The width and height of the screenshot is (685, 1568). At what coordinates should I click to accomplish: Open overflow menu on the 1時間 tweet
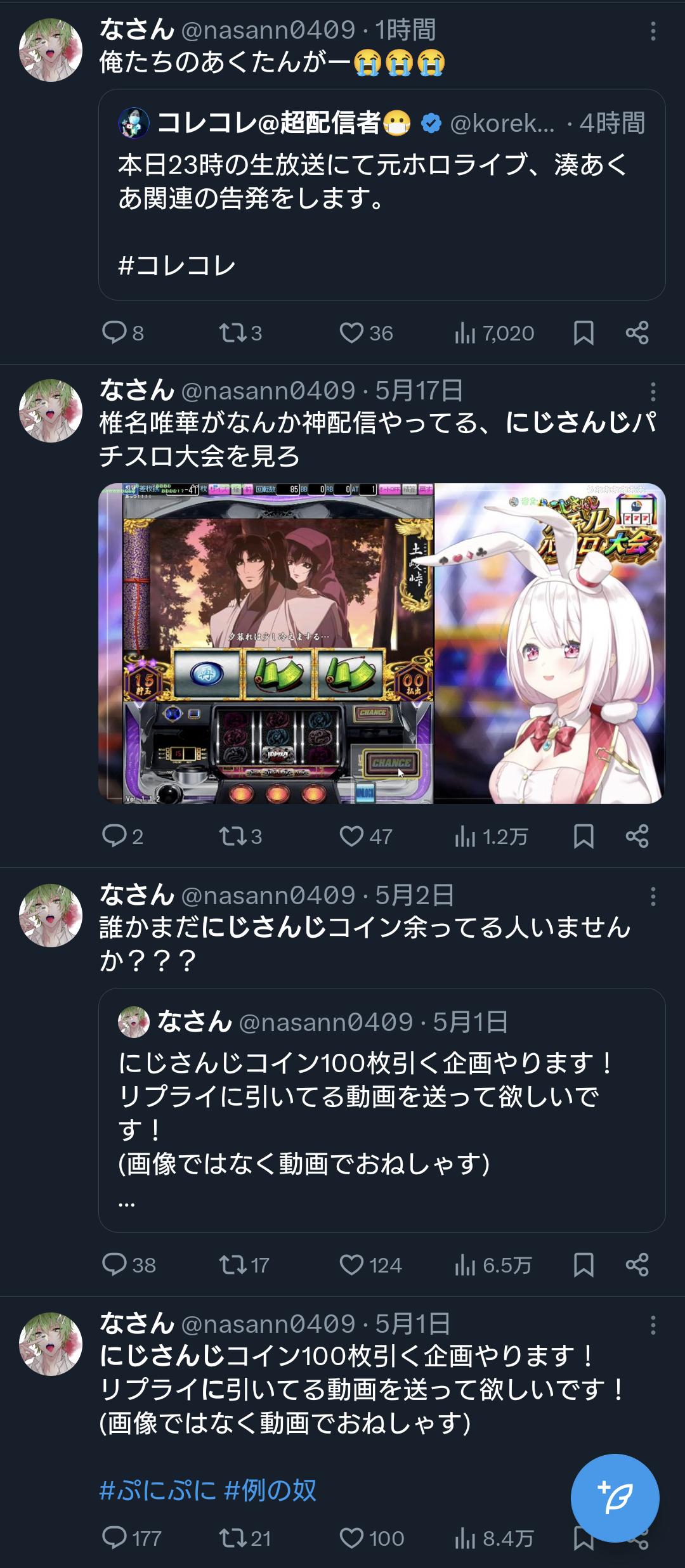tap(653, 31)
